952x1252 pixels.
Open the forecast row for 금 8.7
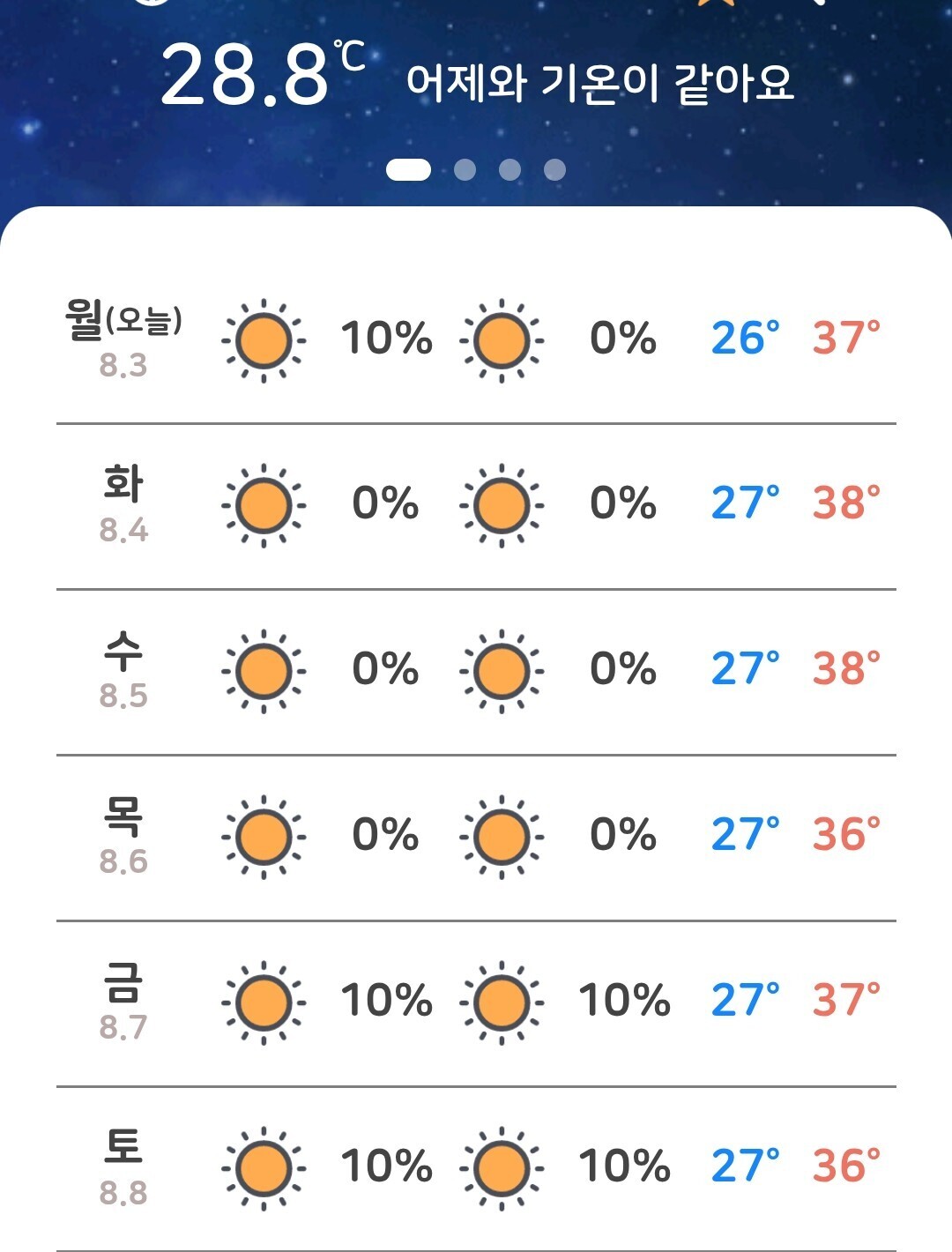476,1003
